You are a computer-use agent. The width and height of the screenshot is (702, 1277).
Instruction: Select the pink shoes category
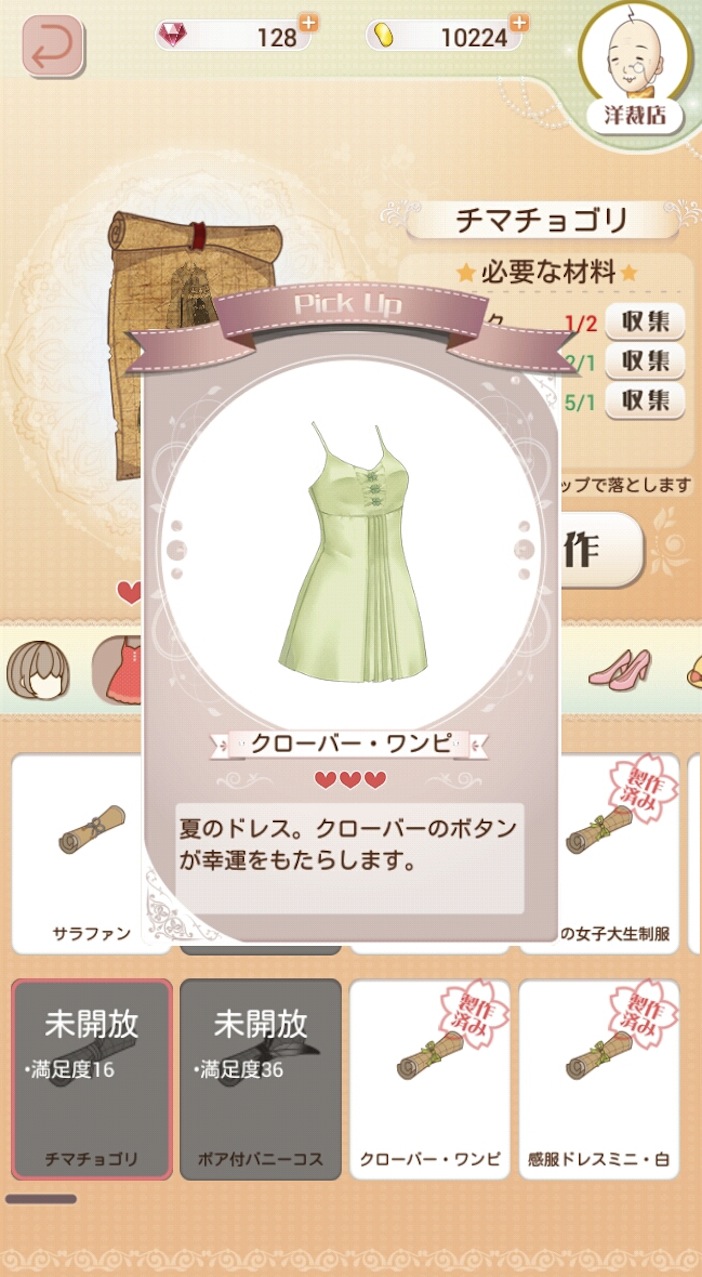click(x=619, y=667)
